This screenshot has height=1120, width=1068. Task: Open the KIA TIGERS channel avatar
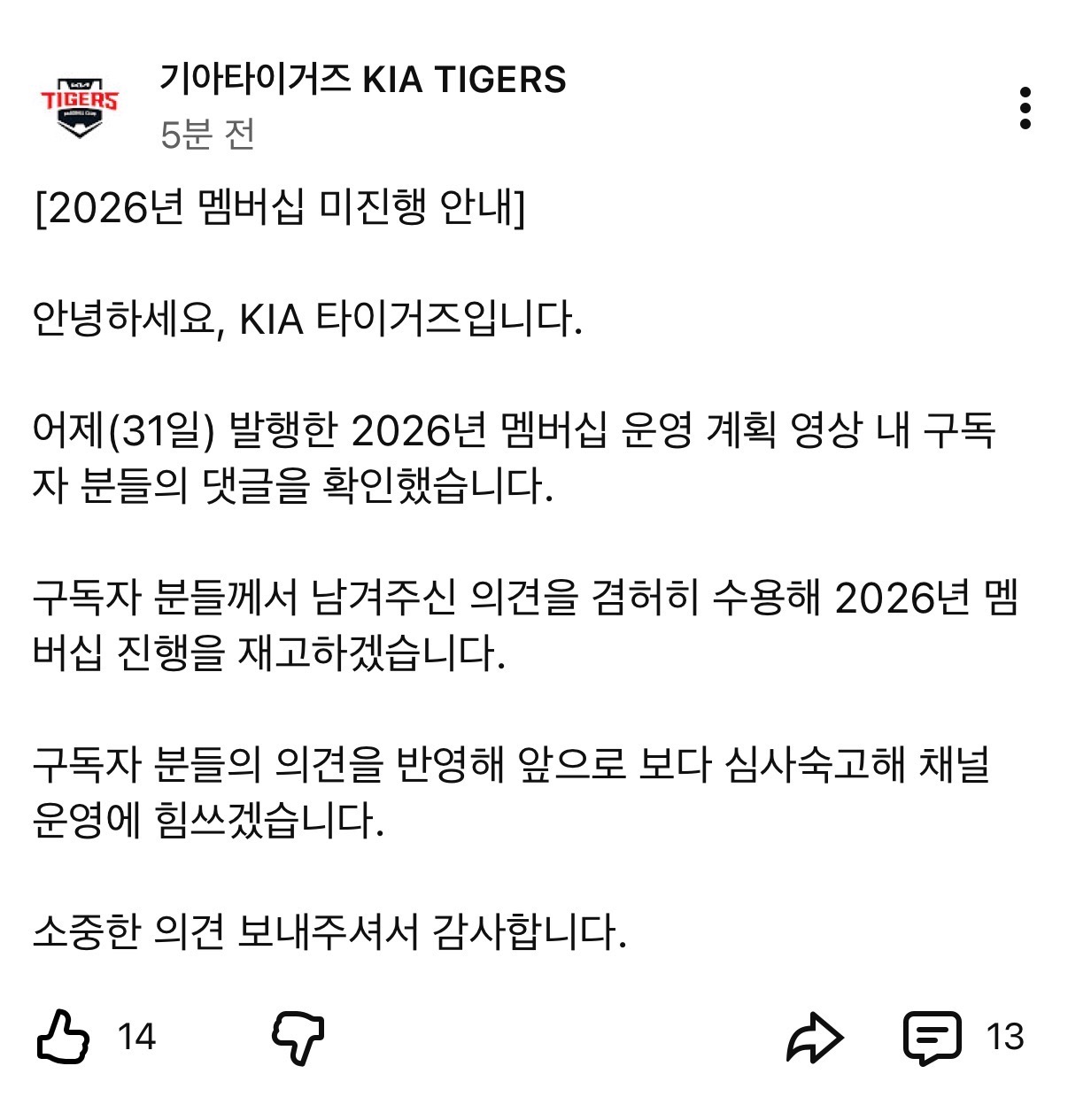[x=79, y=108]
